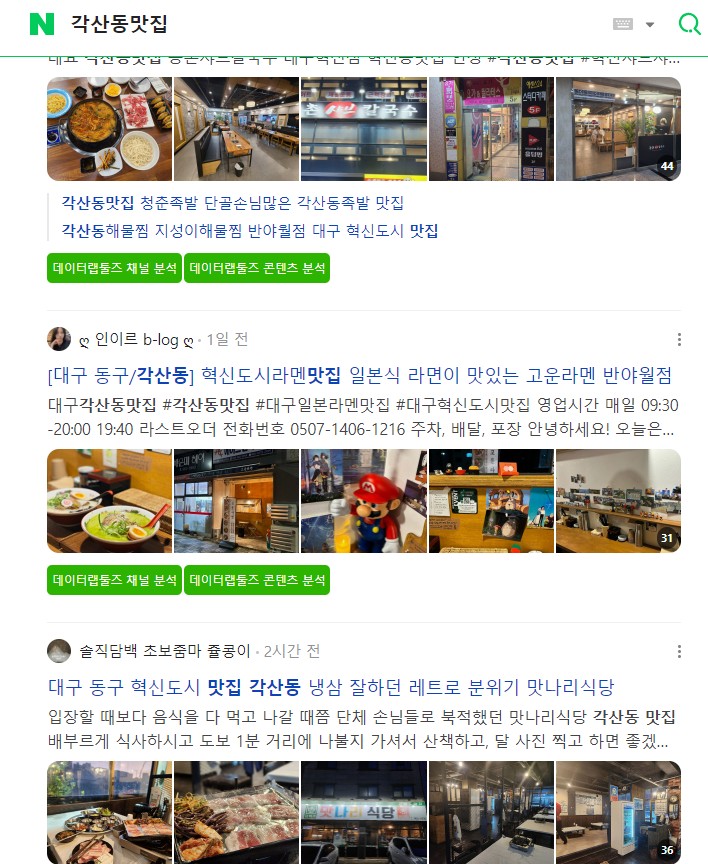Open the 고운라멘 반야월점 blog post title

click(359, 376)
